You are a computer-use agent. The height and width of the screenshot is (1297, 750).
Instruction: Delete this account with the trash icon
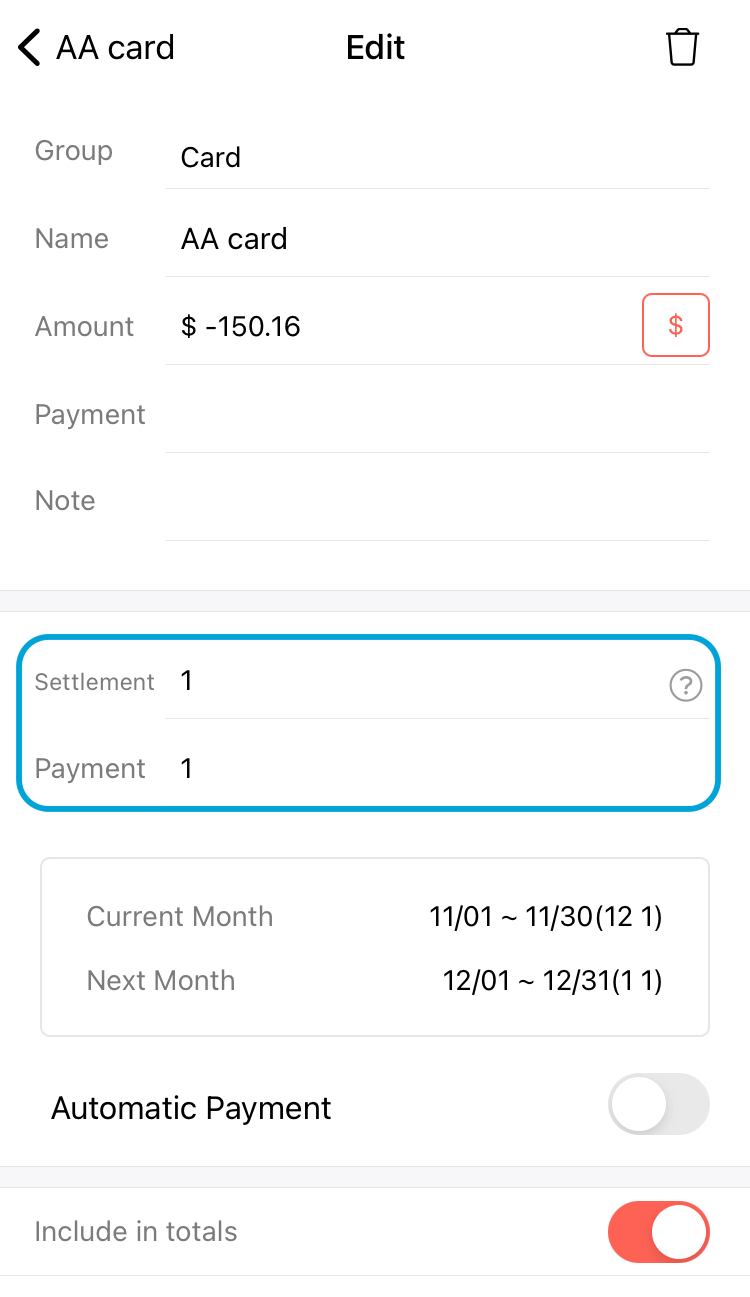(682, 47)
